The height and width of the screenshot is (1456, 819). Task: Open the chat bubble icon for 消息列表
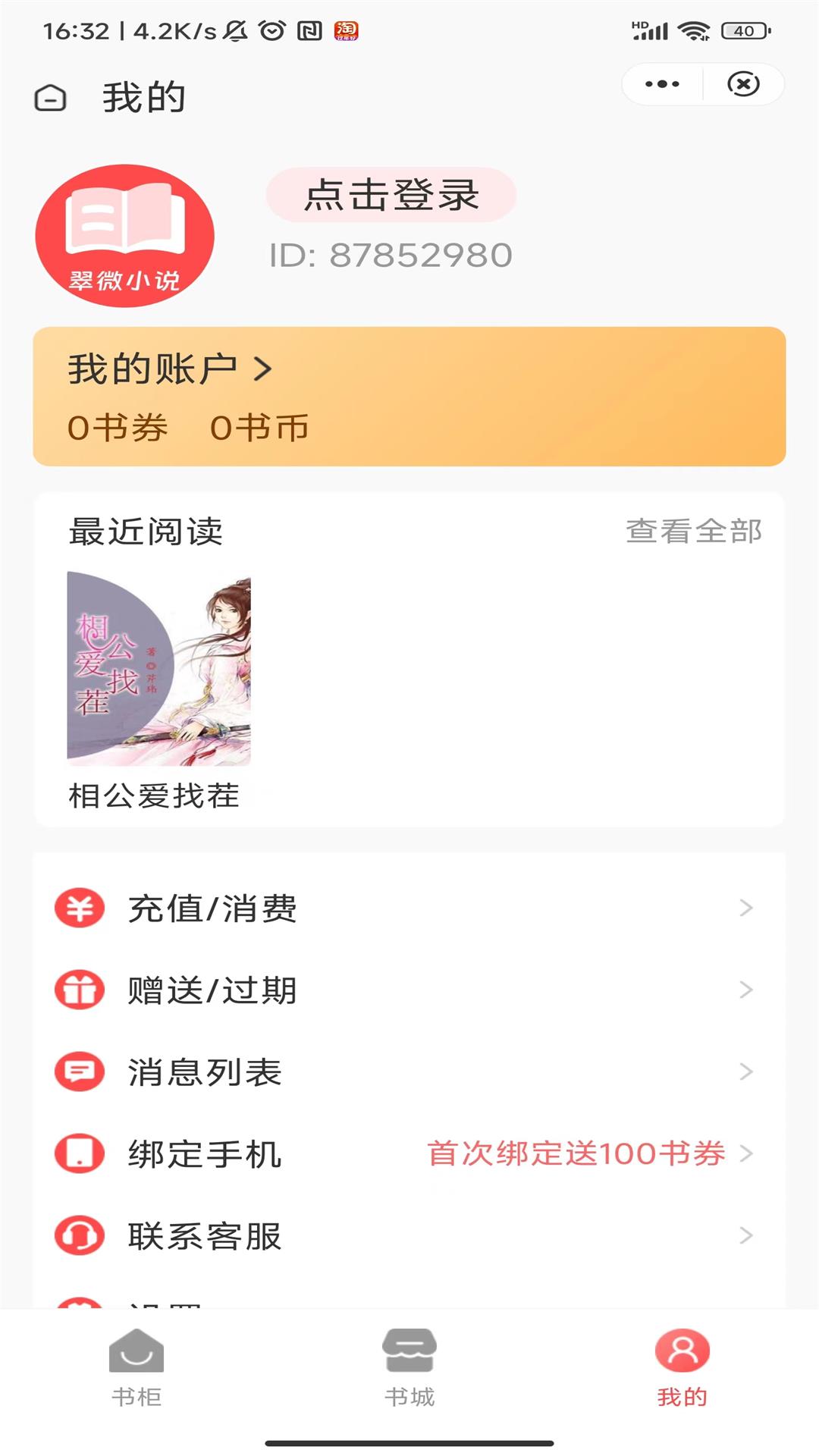click(78, 1072)
